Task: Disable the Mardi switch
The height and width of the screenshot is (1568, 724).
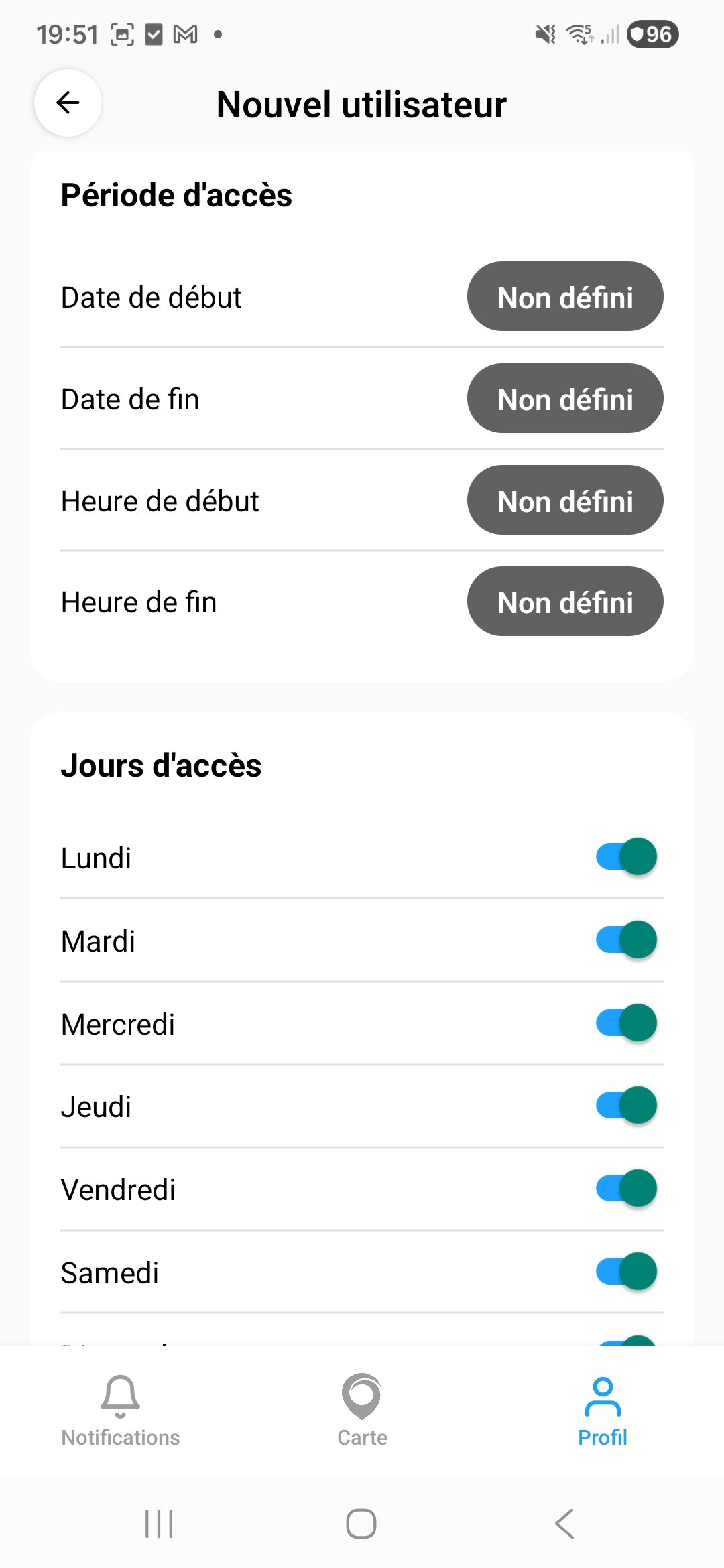Action: pos(625,939)
